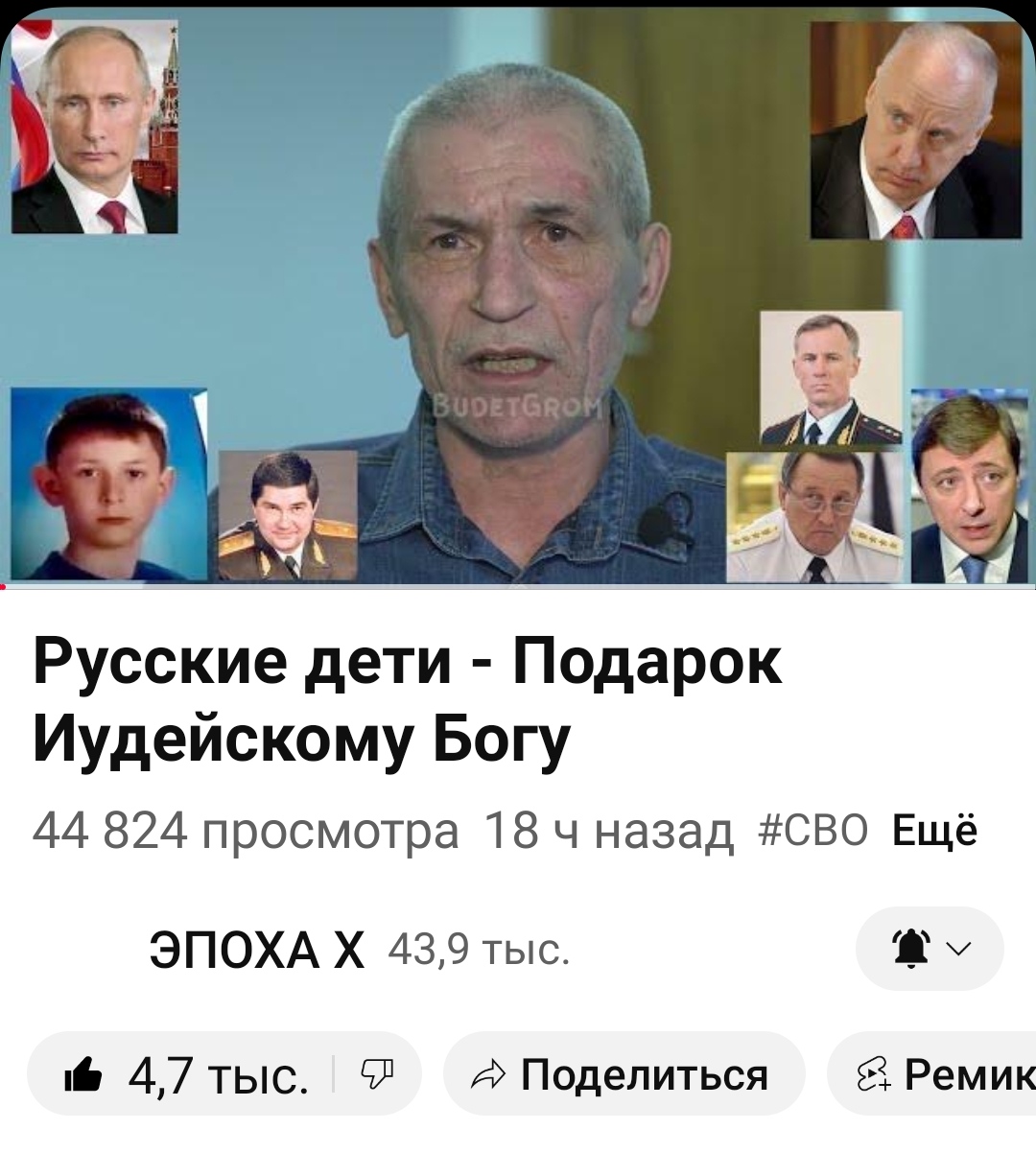The height and width of the screenshot is (1153, 1036).
Task: Dislike this video
Action: pyautogui.click(x=376, y=1074)
